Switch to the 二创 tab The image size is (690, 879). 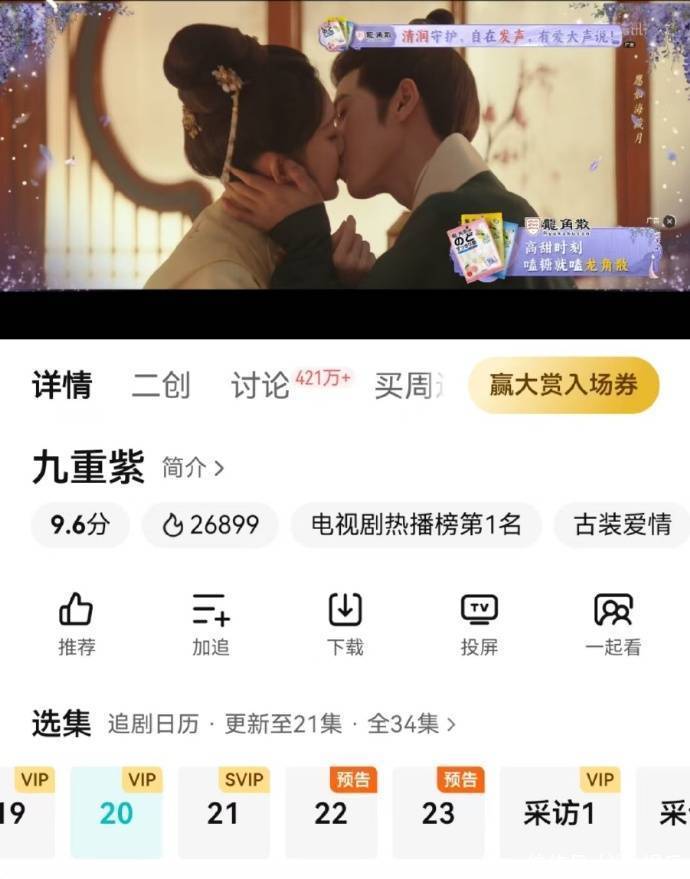click(x=160, y=385)
